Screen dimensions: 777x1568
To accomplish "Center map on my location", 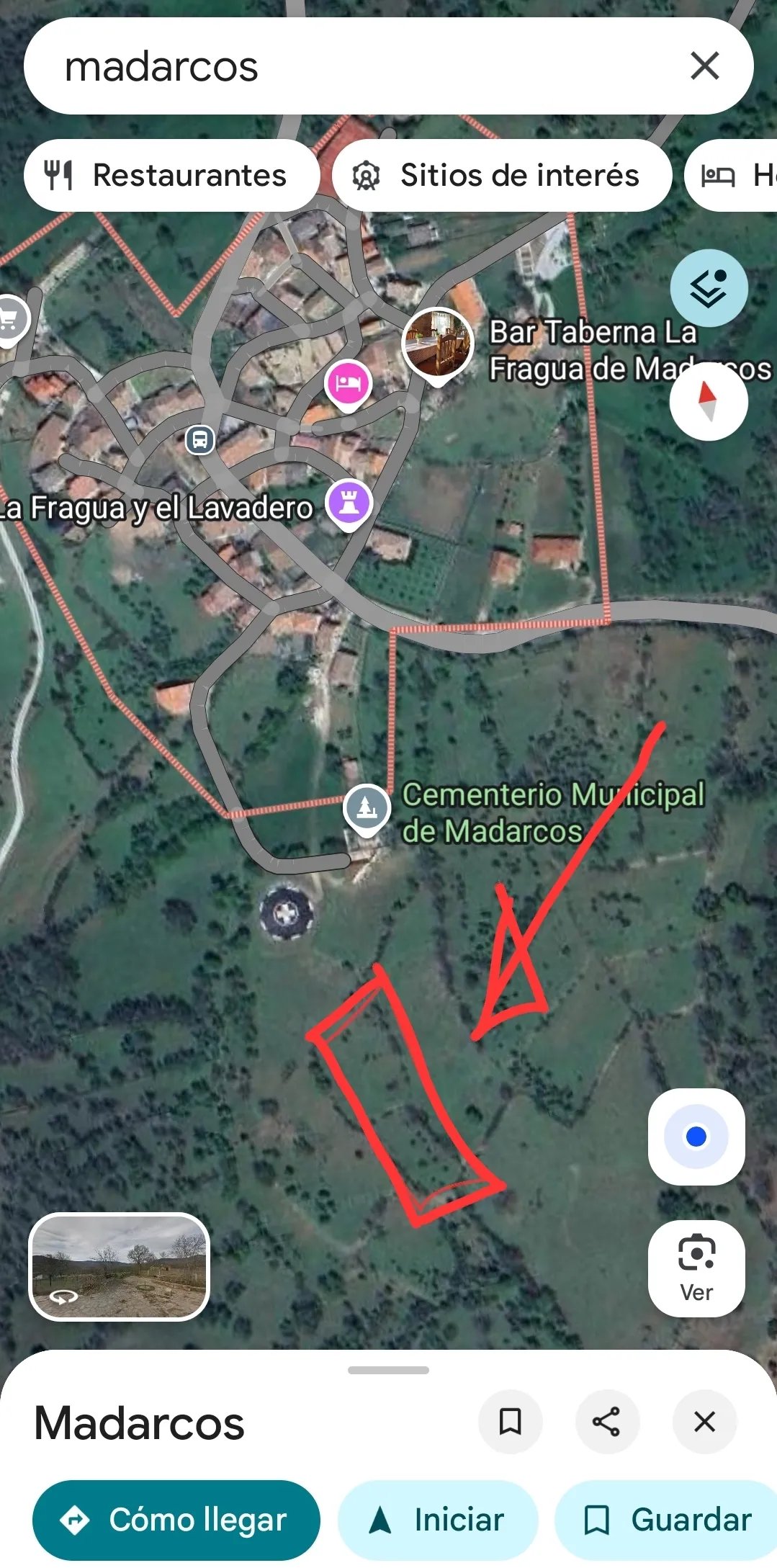I will click(696, 1137).
